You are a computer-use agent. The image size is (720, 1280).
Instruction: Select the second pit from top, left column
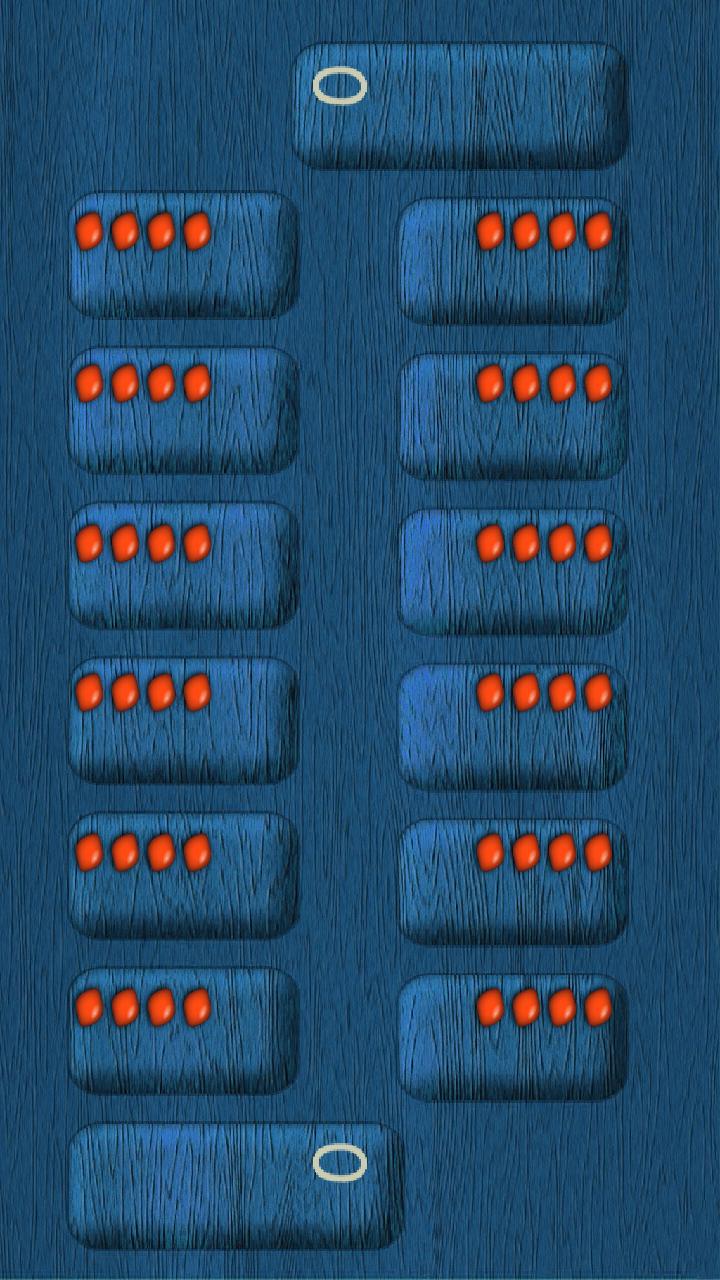183,411
